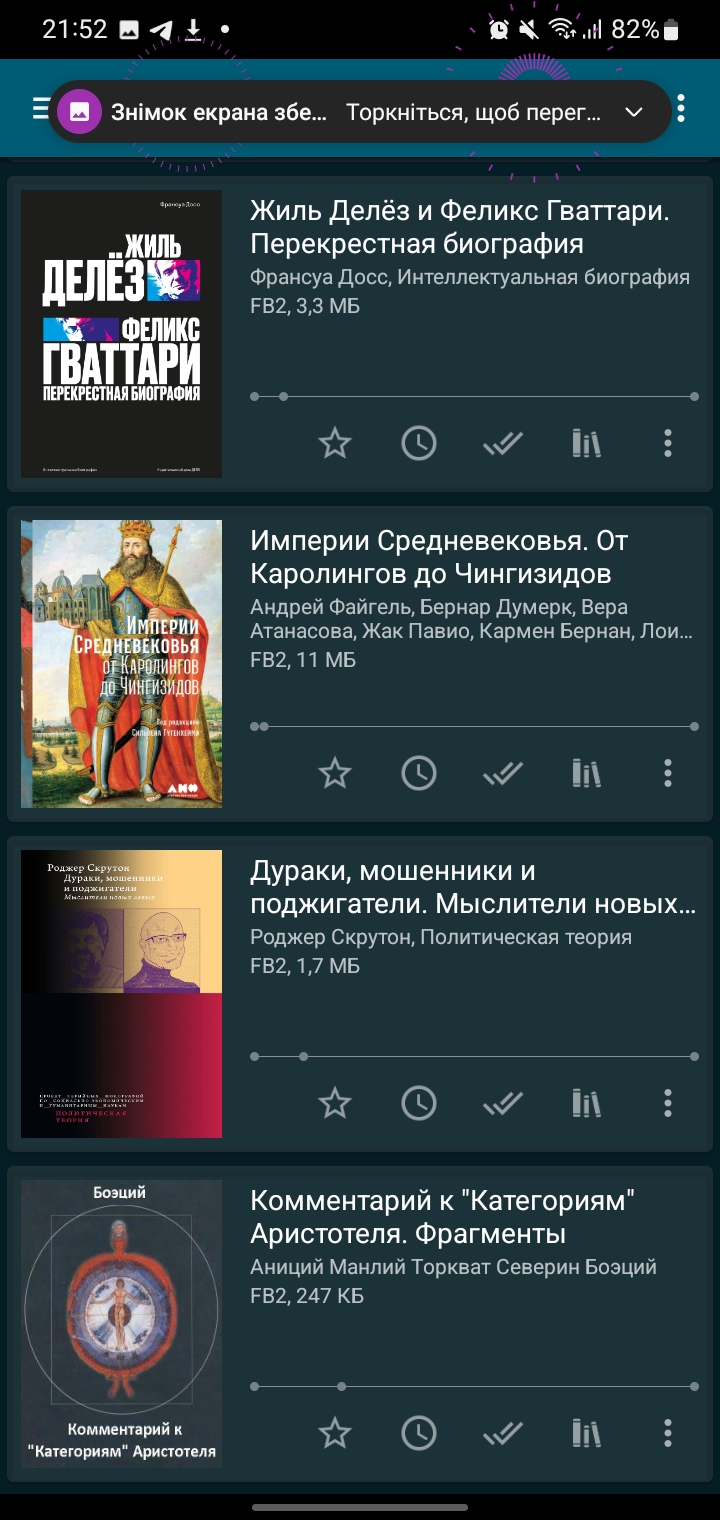Open the app bar overflow menu

pos(681,109)
